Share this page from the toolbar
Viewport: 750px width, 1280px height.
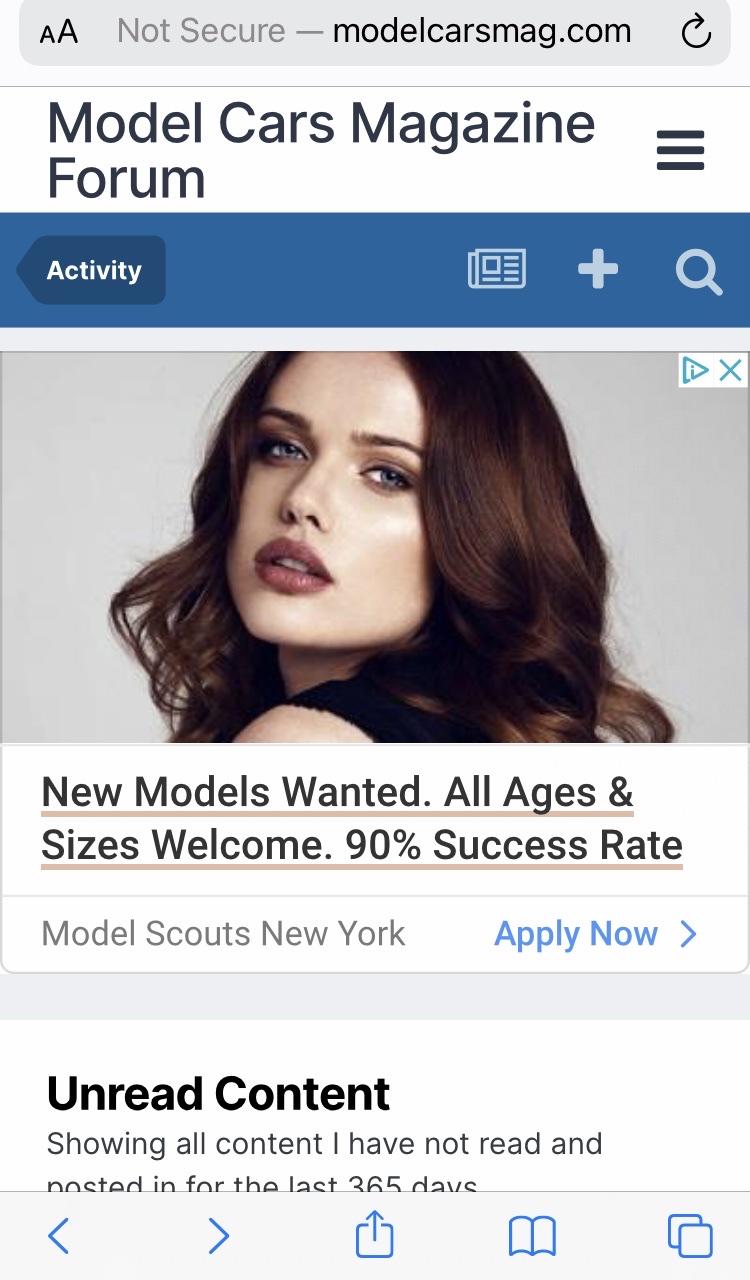pos(375,1235)
